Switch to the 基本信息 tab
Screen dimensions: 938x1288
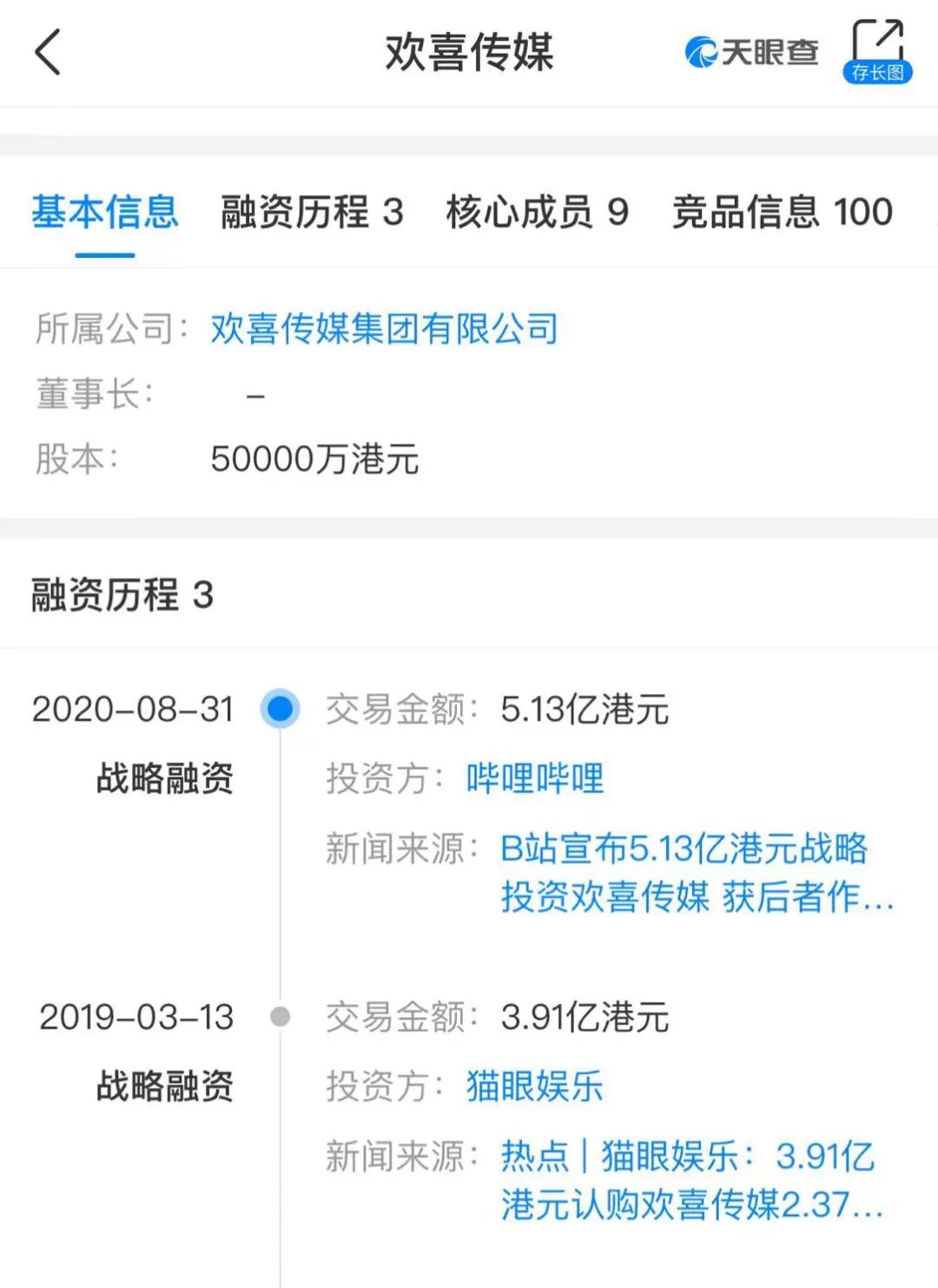point(105,212)
